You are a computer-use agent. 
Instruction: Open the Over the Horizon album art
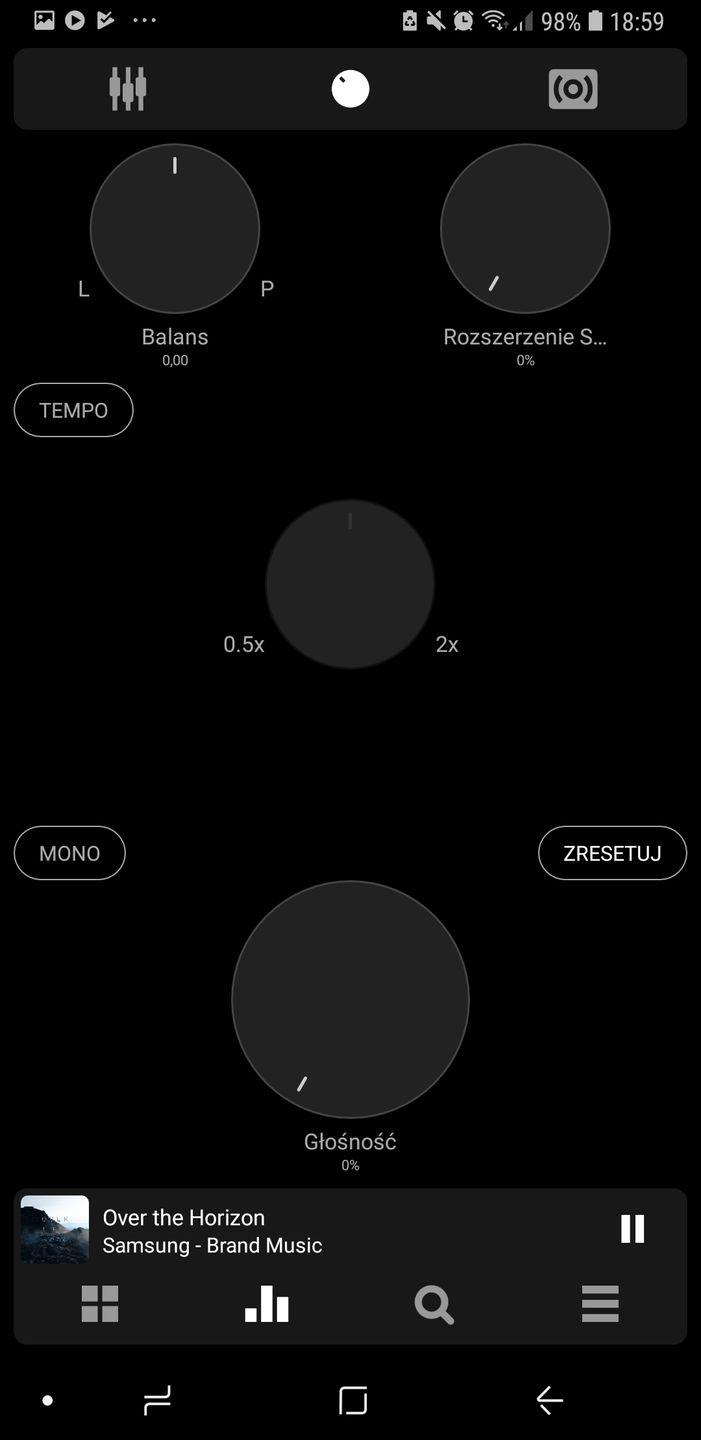[55, 1230]
